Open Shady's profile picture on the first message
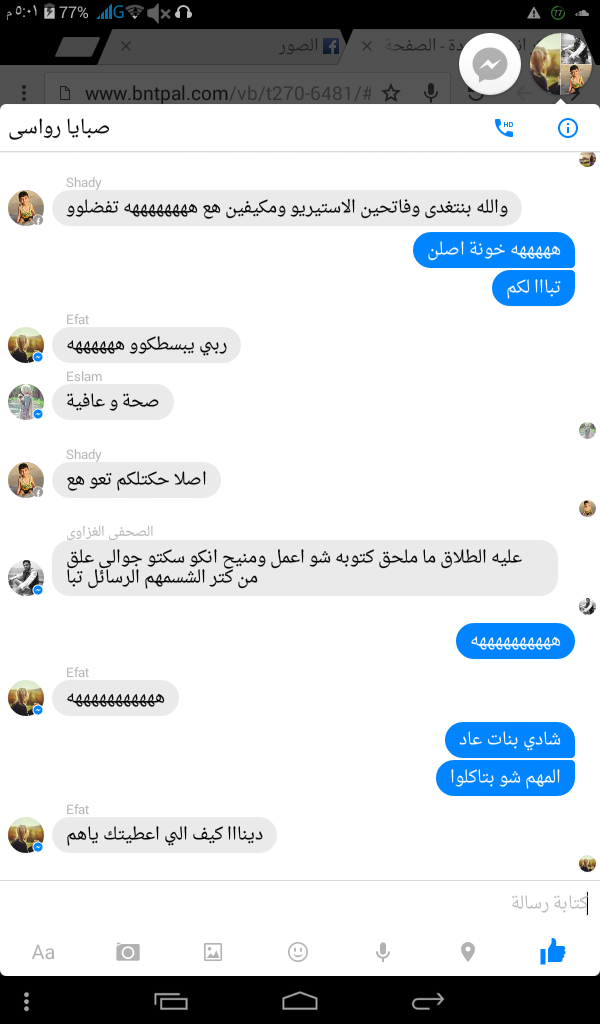The image size is (600, 1024). (x=25, y=208)
